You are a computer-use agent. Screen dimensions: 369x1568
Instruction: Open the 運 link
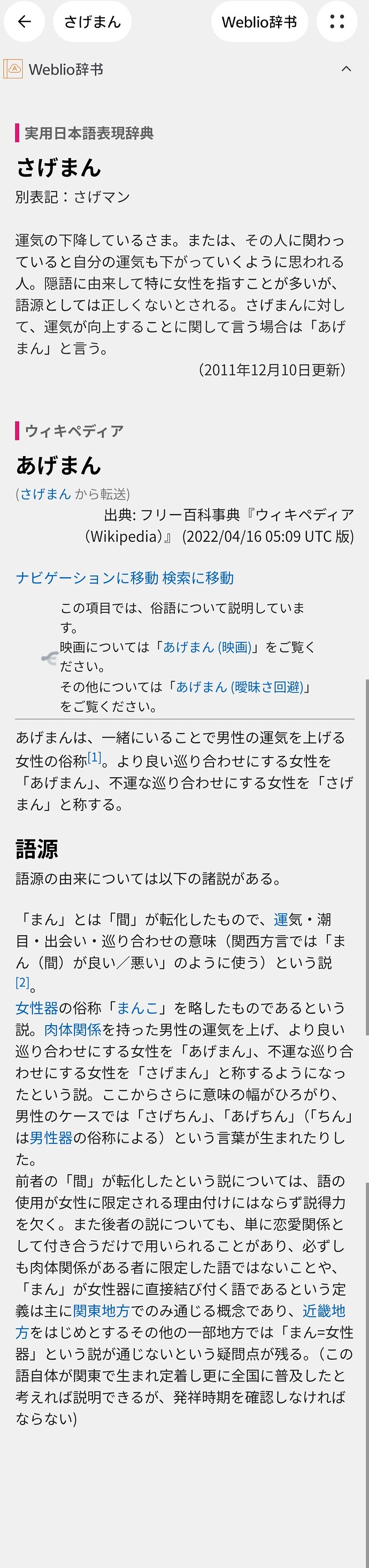point(280,919)
